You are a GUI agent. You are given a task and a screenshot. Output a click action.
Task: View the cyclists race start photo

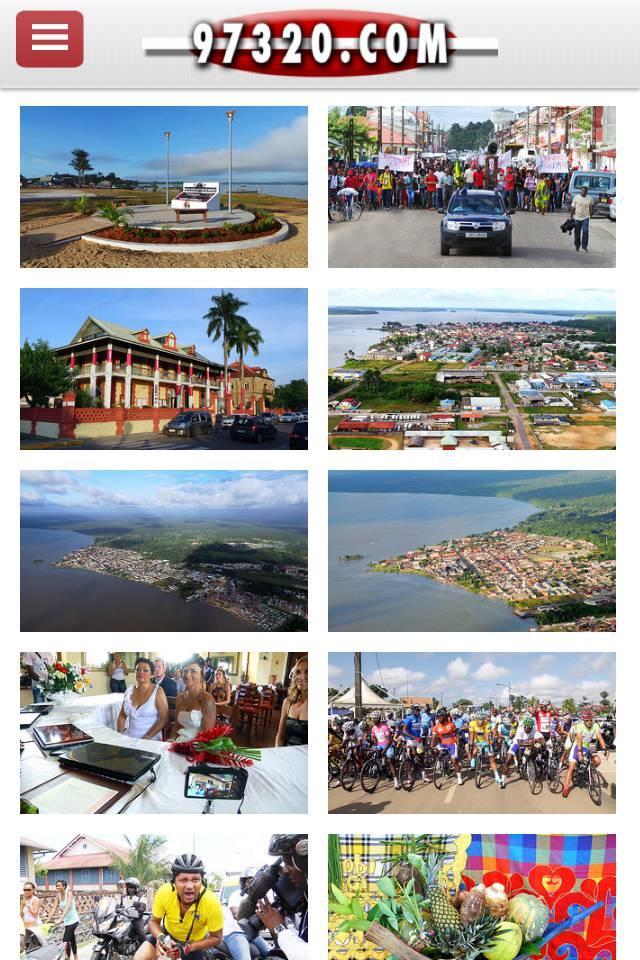(x=472, y=733)
